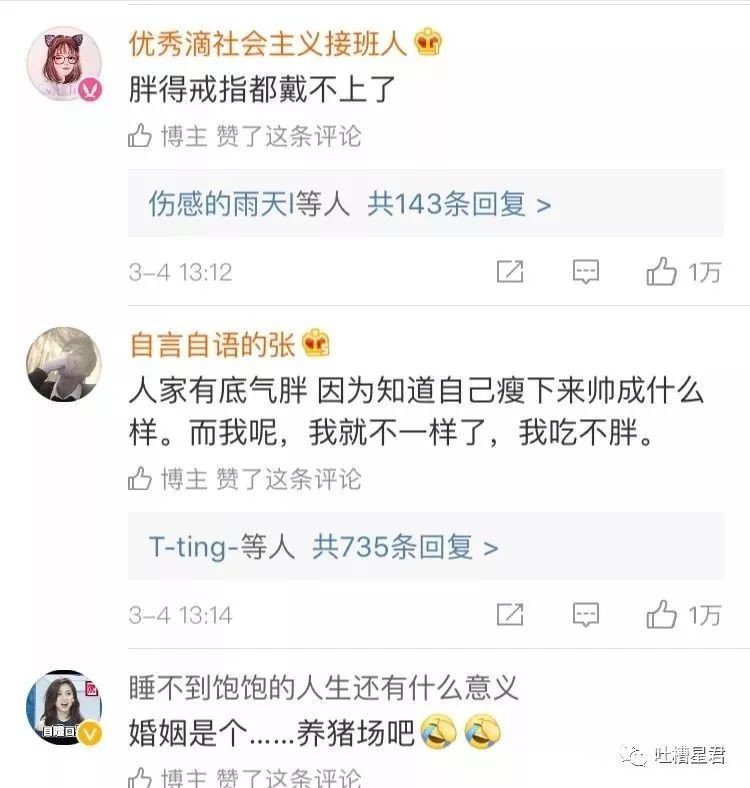Like the comment by 自言自语的张
This screenshot has height=788, width=750.
(662, 614)
